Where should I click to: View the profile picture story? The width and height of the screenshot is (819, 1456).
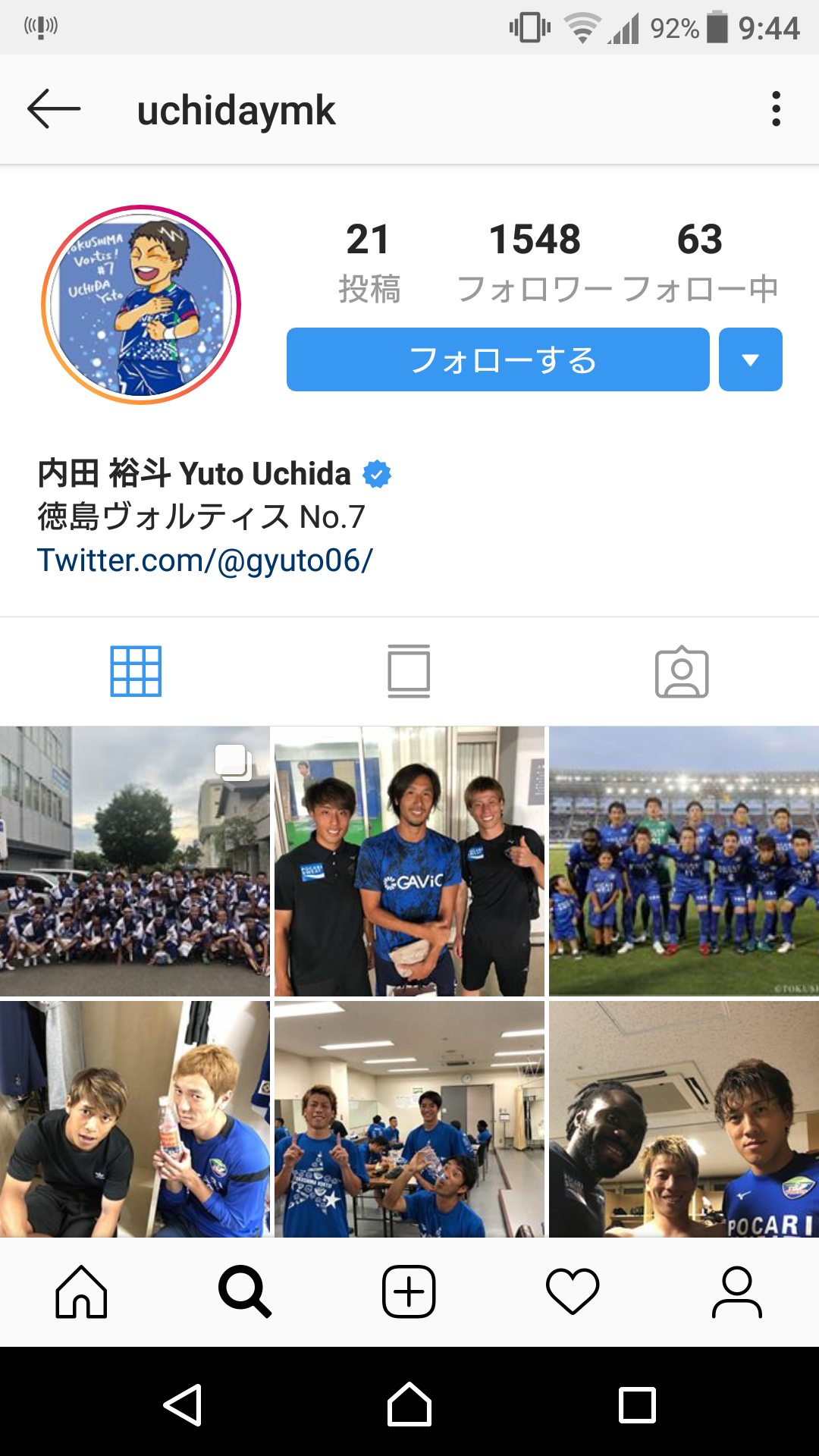pos(141,305)
